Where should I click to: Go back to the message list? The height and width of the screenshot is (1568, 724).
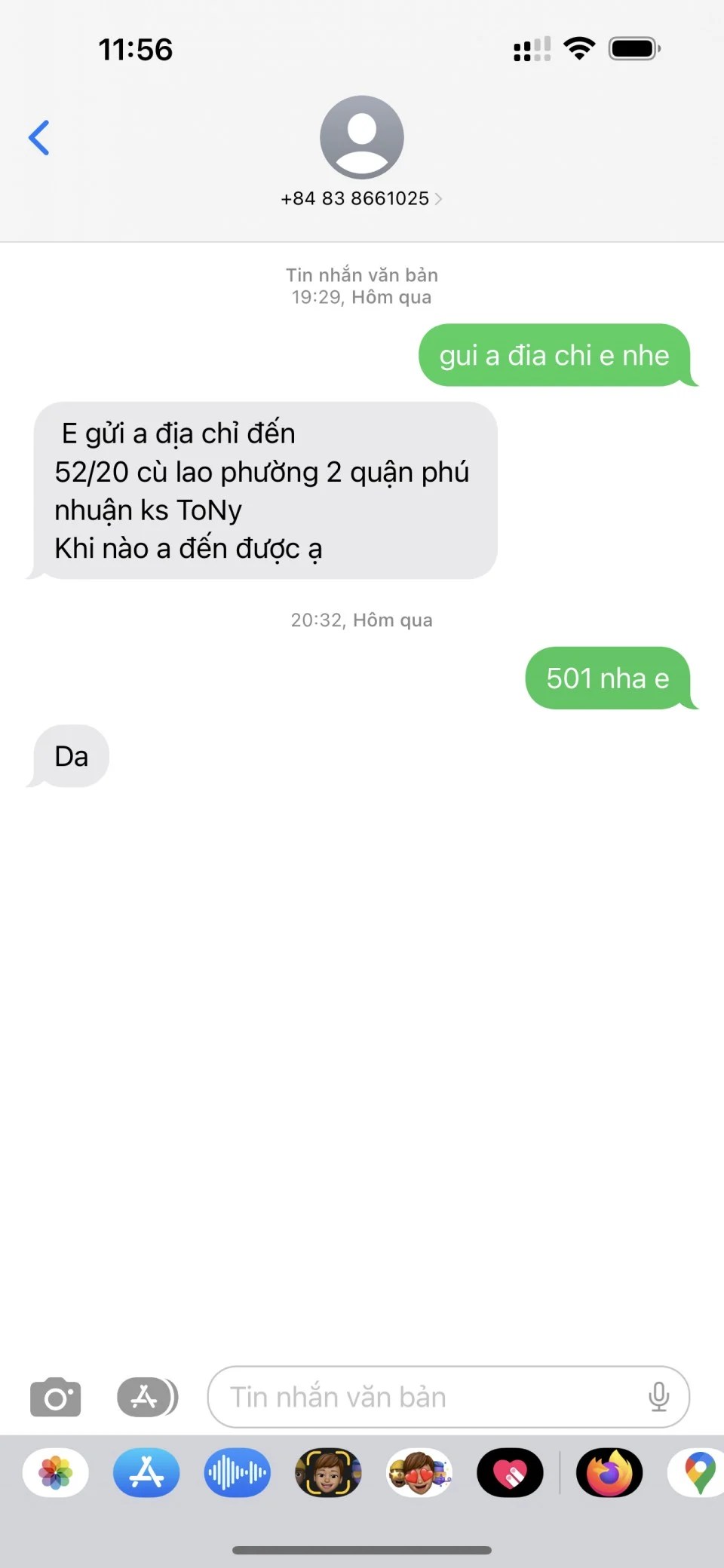[39, 138]
